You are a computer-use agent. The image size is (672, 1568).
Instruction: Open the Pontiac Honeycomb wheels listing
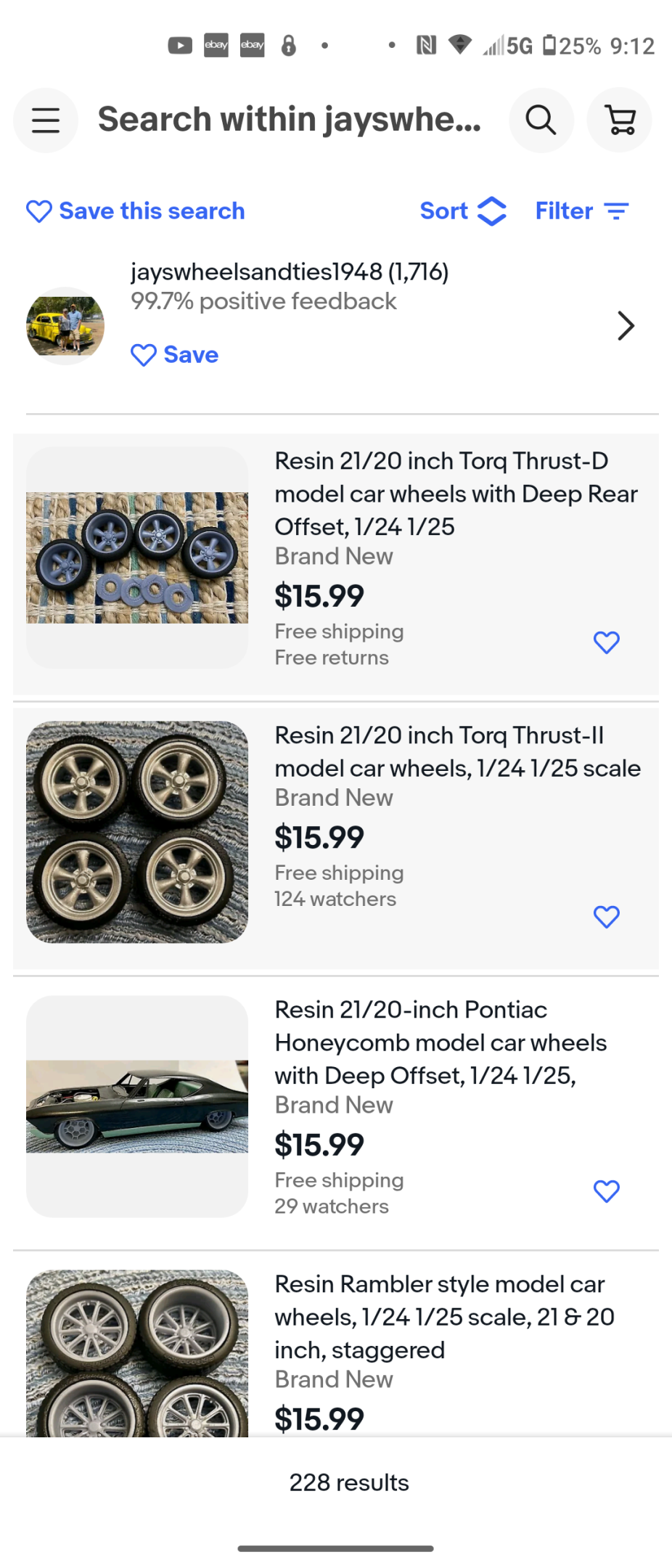440,1042
